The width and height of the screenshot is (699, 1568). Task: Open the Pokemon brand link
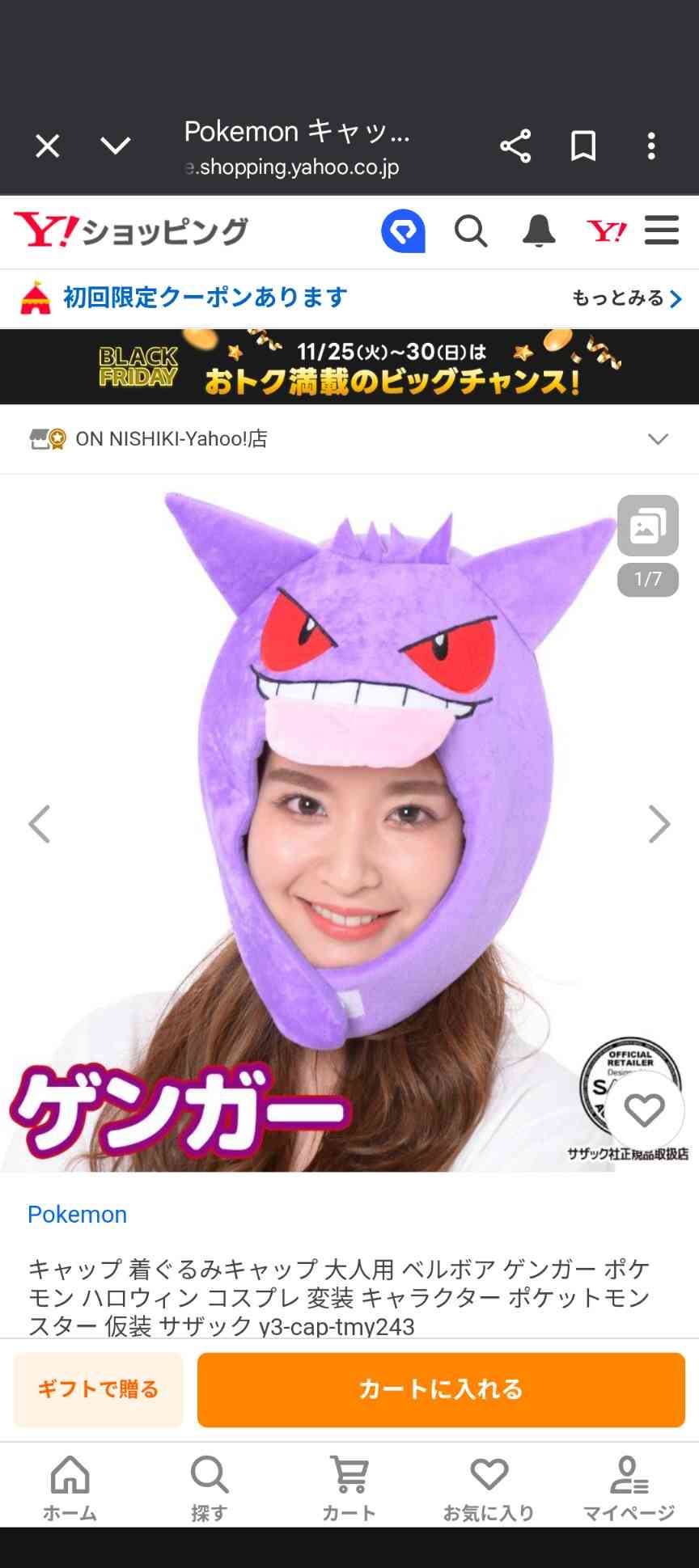77,1215
